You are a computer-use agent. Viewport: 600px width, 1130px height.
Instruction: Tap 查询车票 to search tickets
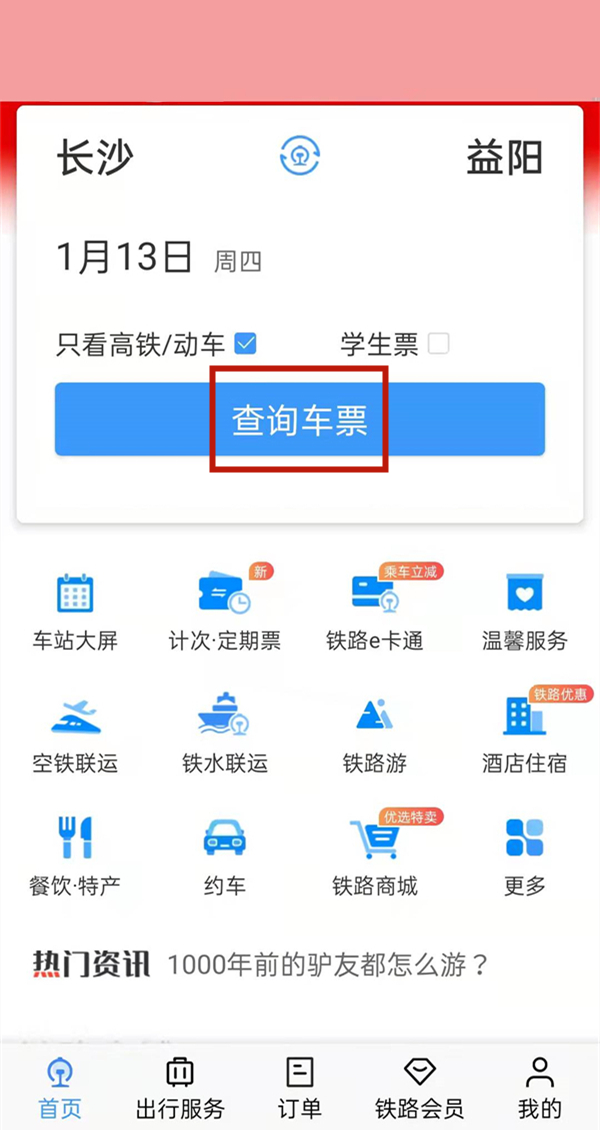click(x=299, y=419)
